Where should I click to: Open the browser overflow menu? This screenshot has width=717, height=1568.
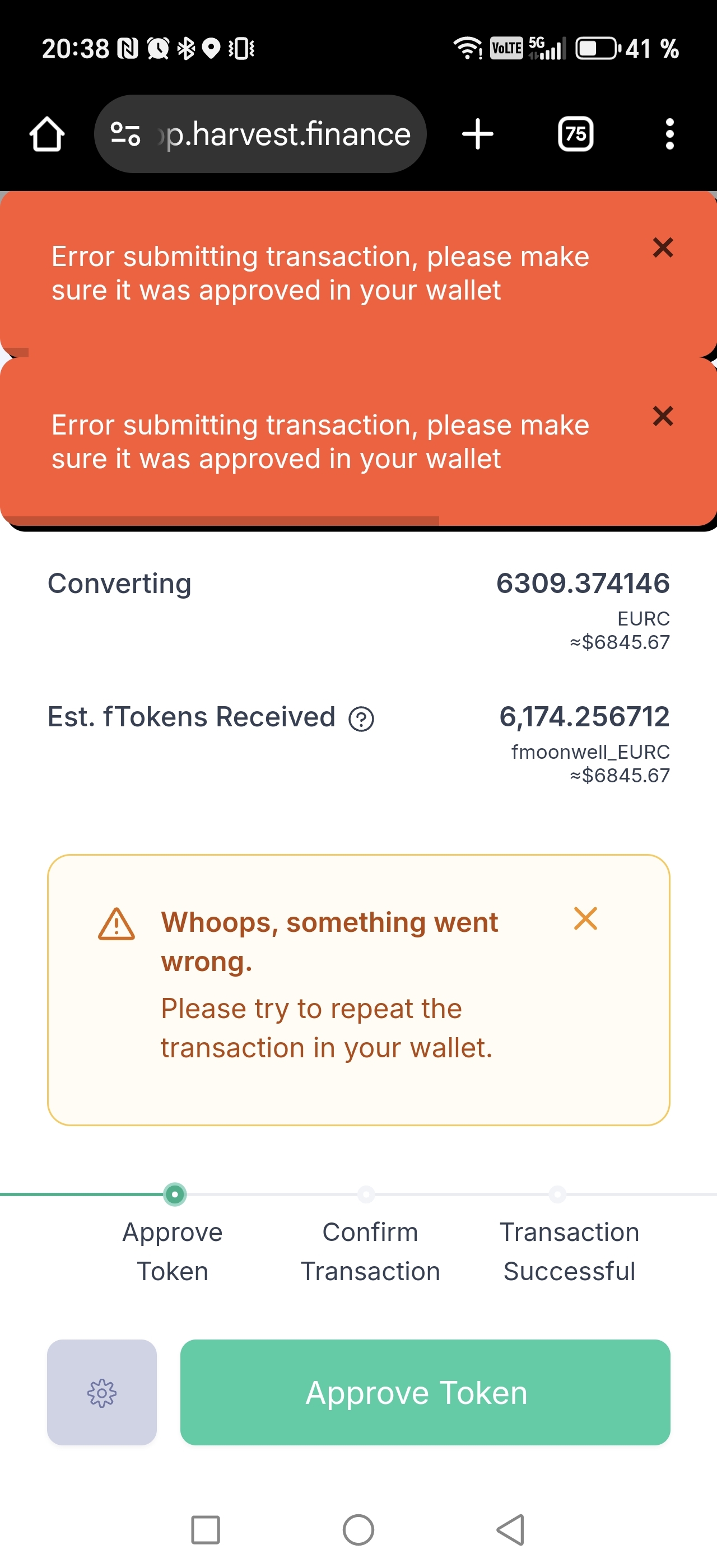point(669,134)
